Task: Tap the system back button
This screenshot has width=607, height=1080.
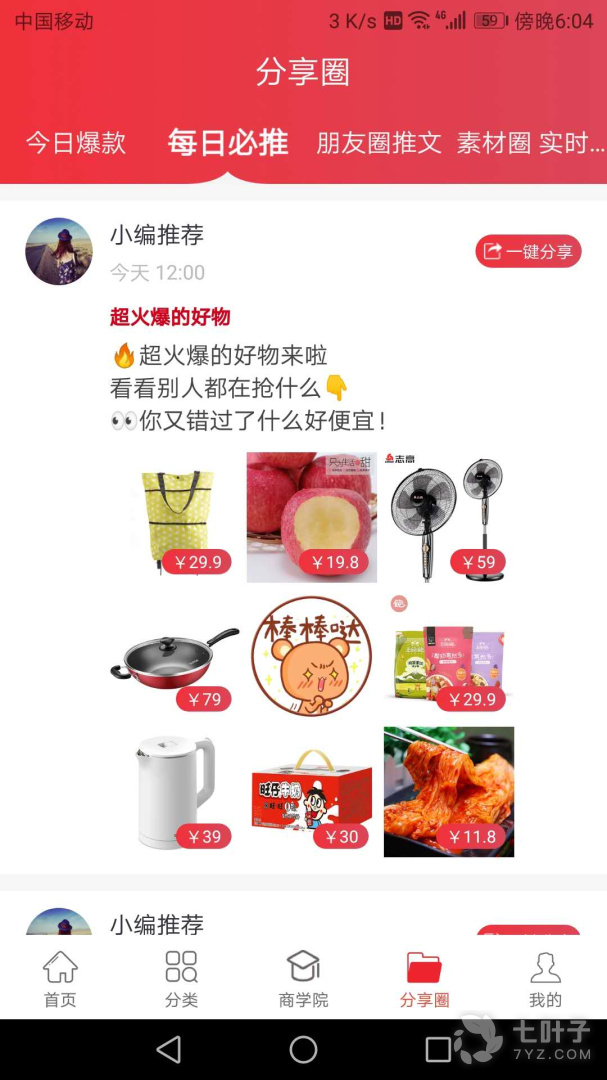Action: coord(169,1049)
